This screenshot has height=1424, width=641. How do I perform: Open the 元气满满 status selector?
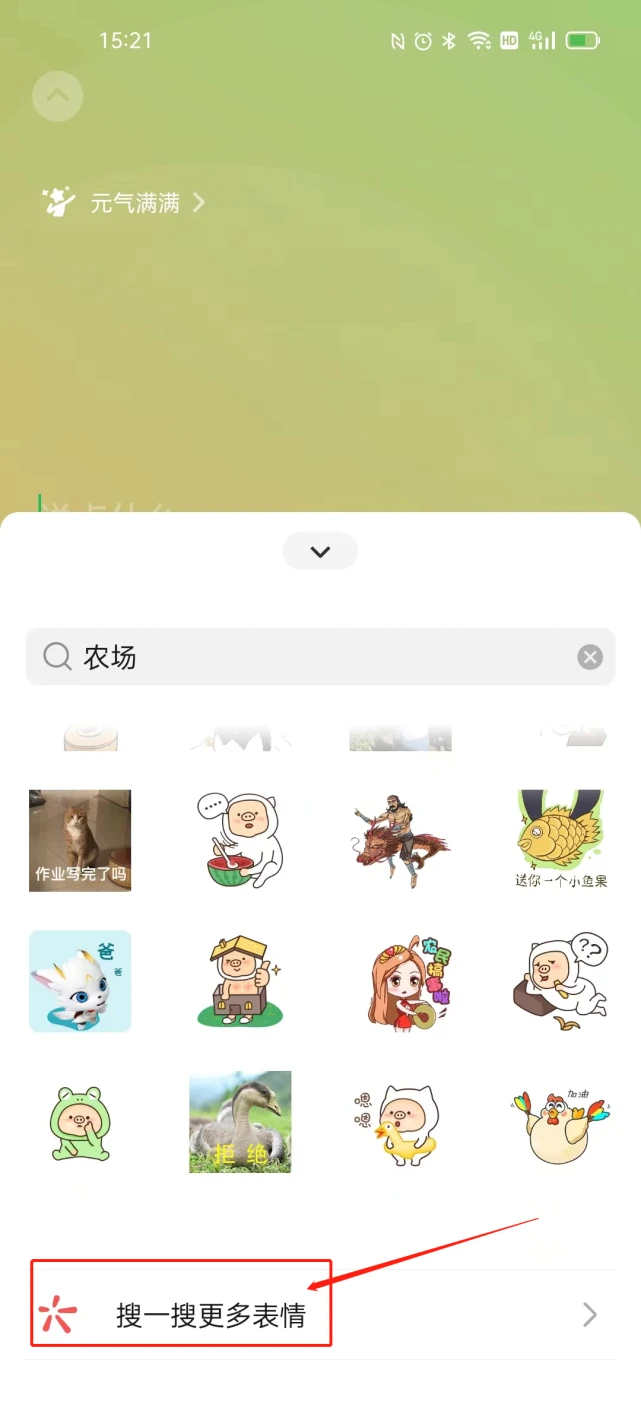[x=123, y=203]
